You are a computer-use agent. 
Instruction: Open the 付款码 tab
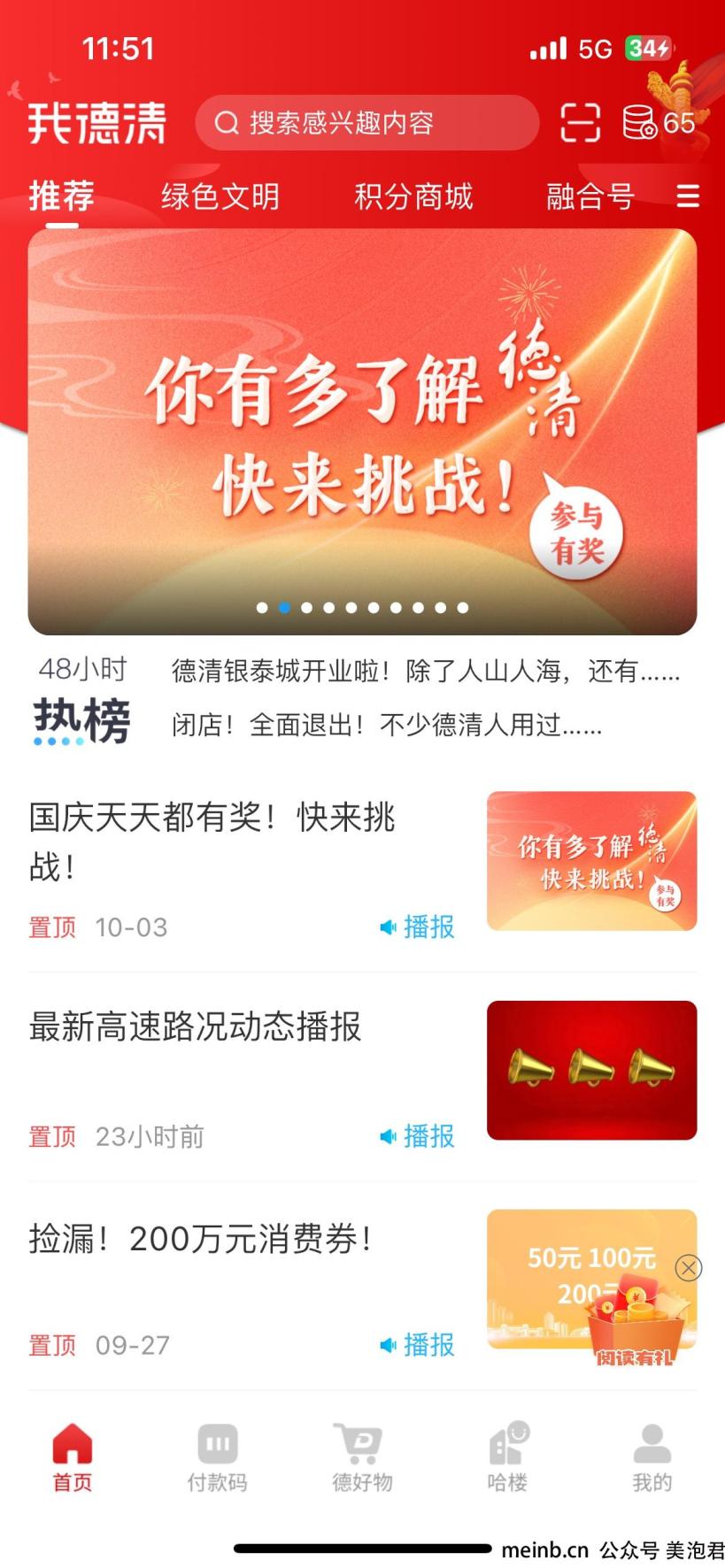tap(217, 1457)
